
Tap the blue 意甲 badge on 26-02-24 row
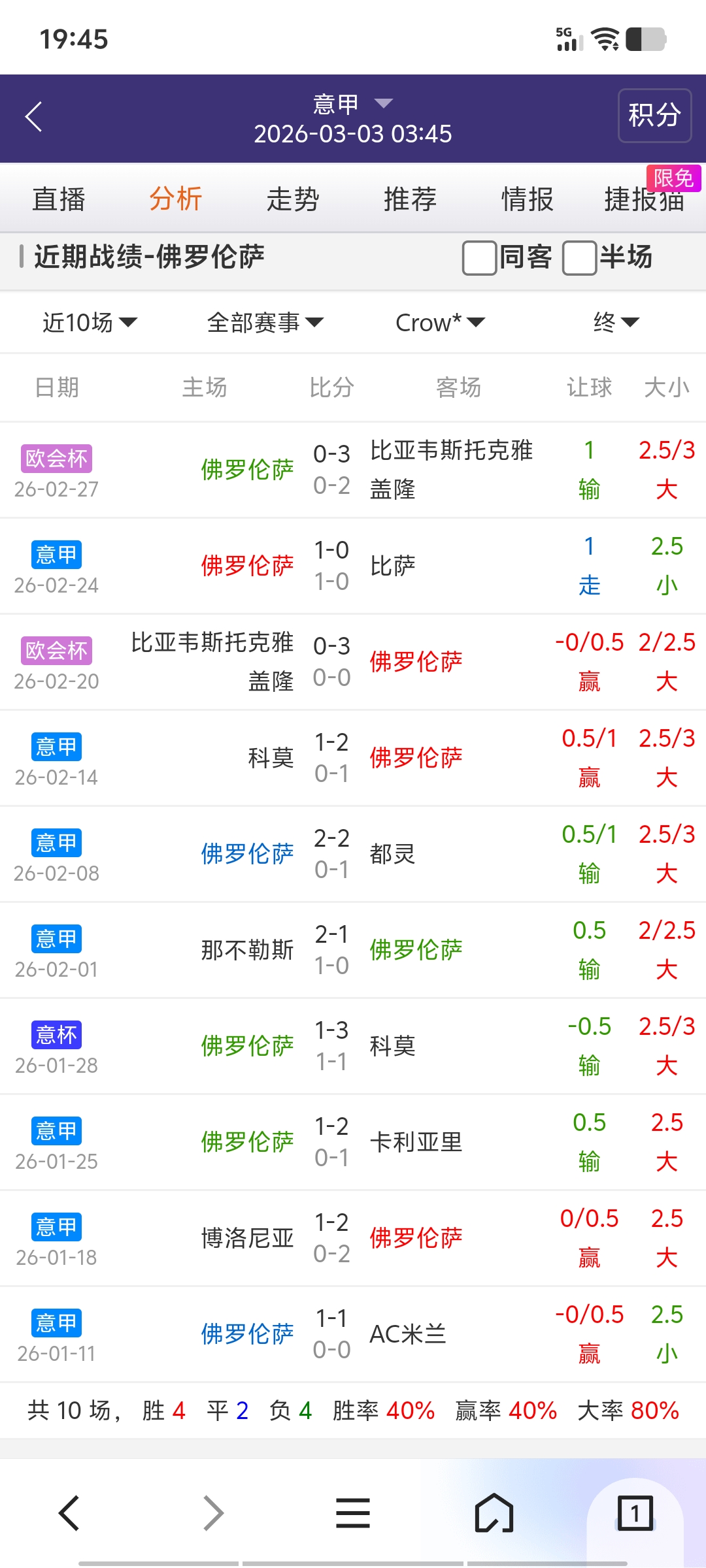click(56, 554)
